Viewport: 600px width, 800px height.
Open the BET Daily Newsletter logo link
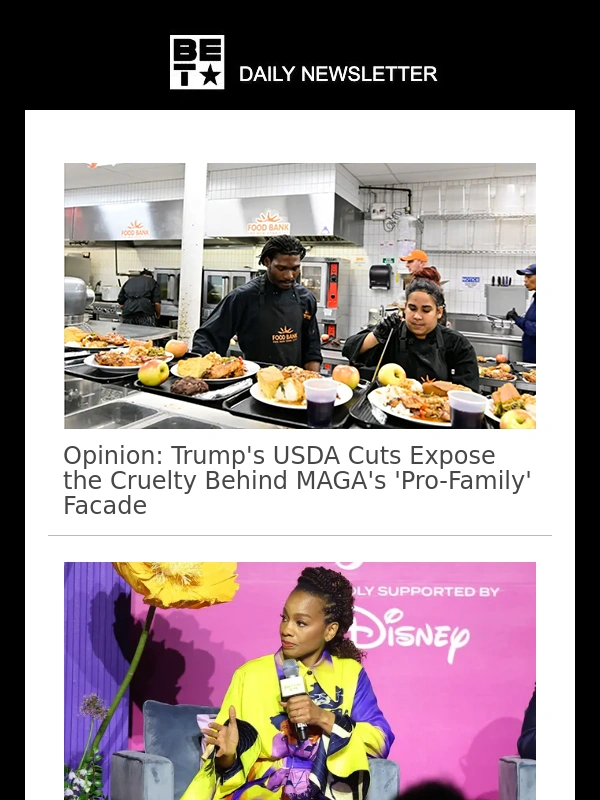pyautogui.click(x=302, y=62)
